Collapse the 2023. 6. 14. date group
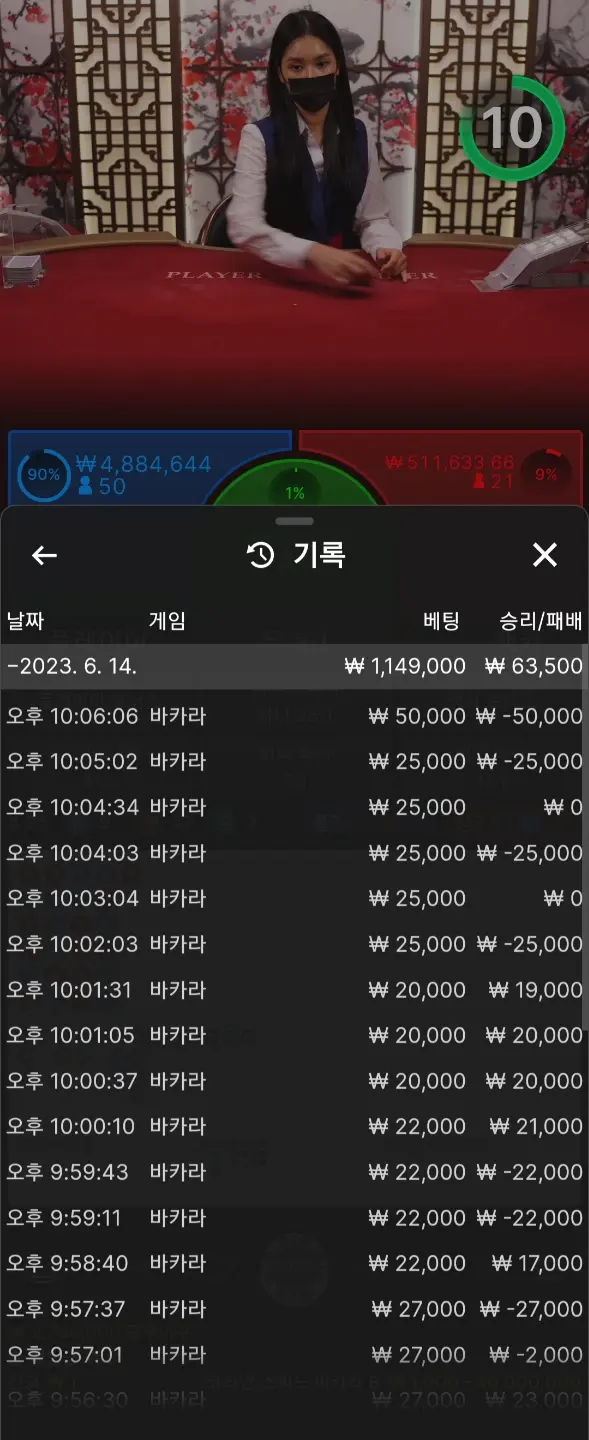Viewport: 589px width, 1440px height. (294, 666)
